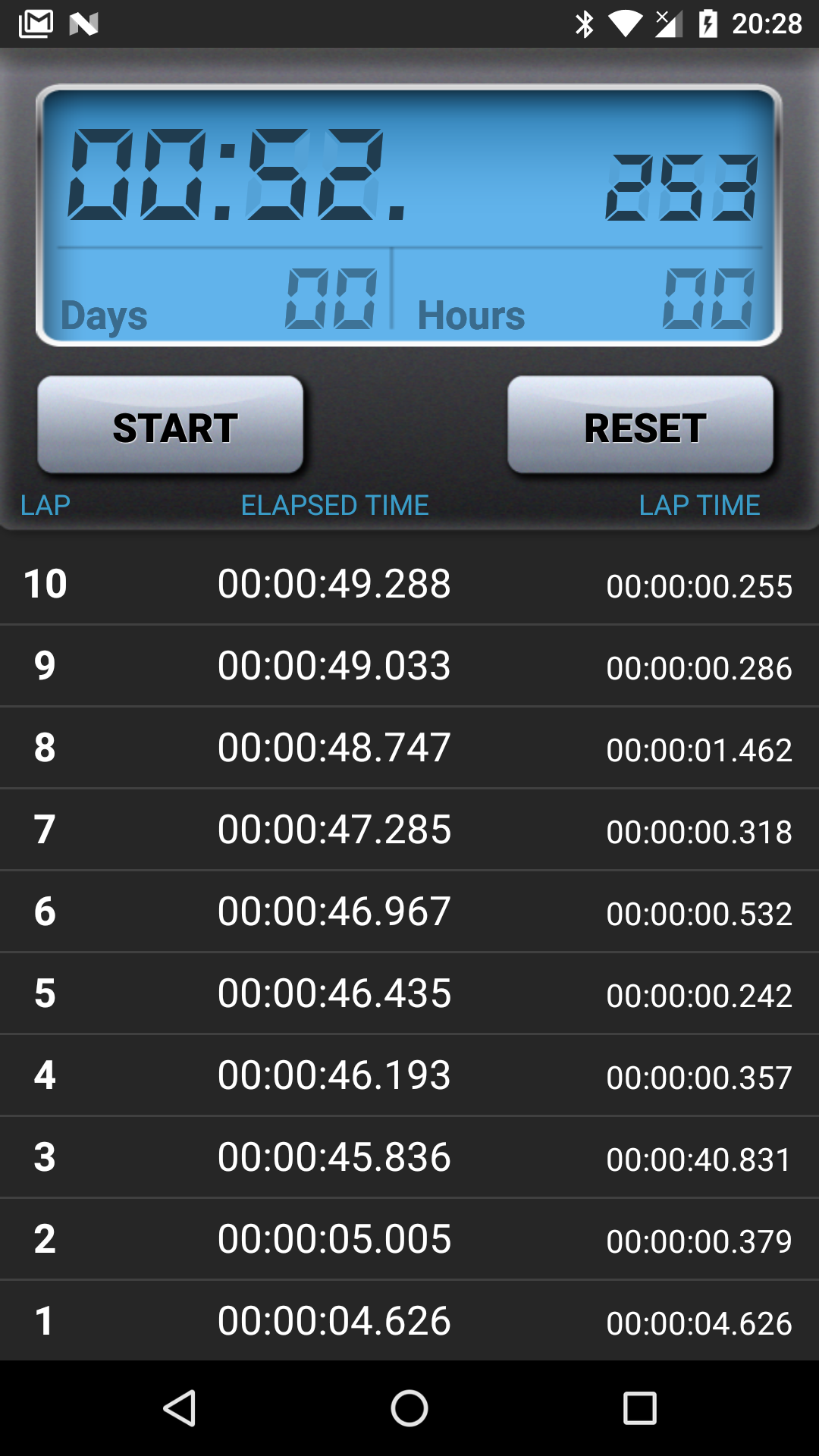The height and width of the screenshot is (1456, 819).
Task: Go back using the navigation bar
Action: pyautogui.click(x=180, y=1408)
